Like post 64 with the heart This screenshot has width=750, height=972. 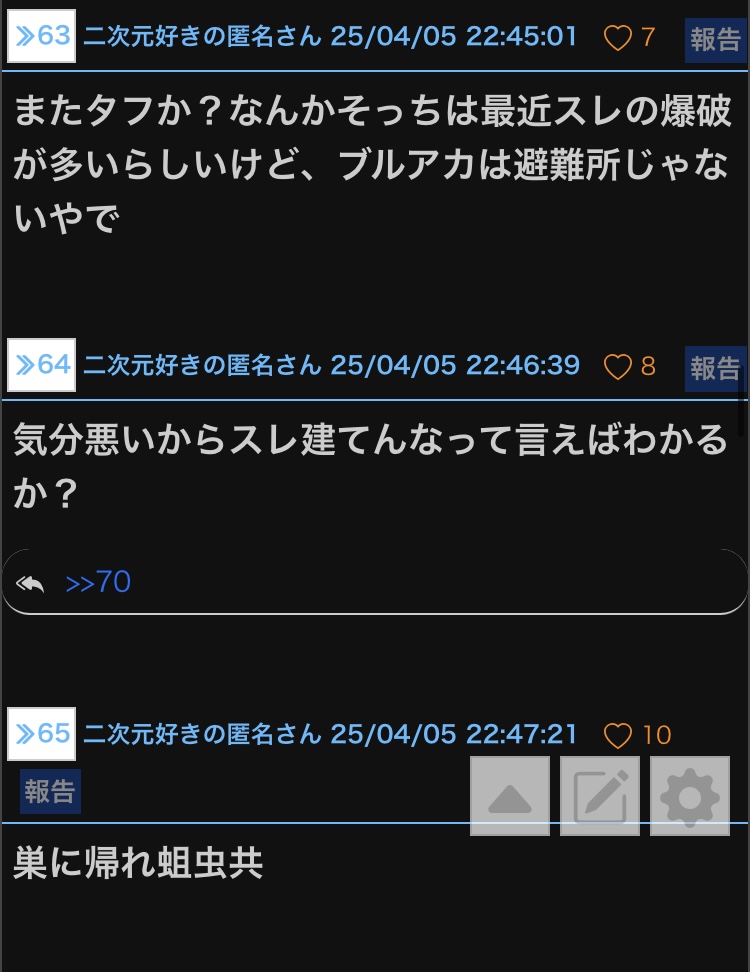[x=617, y=366]
